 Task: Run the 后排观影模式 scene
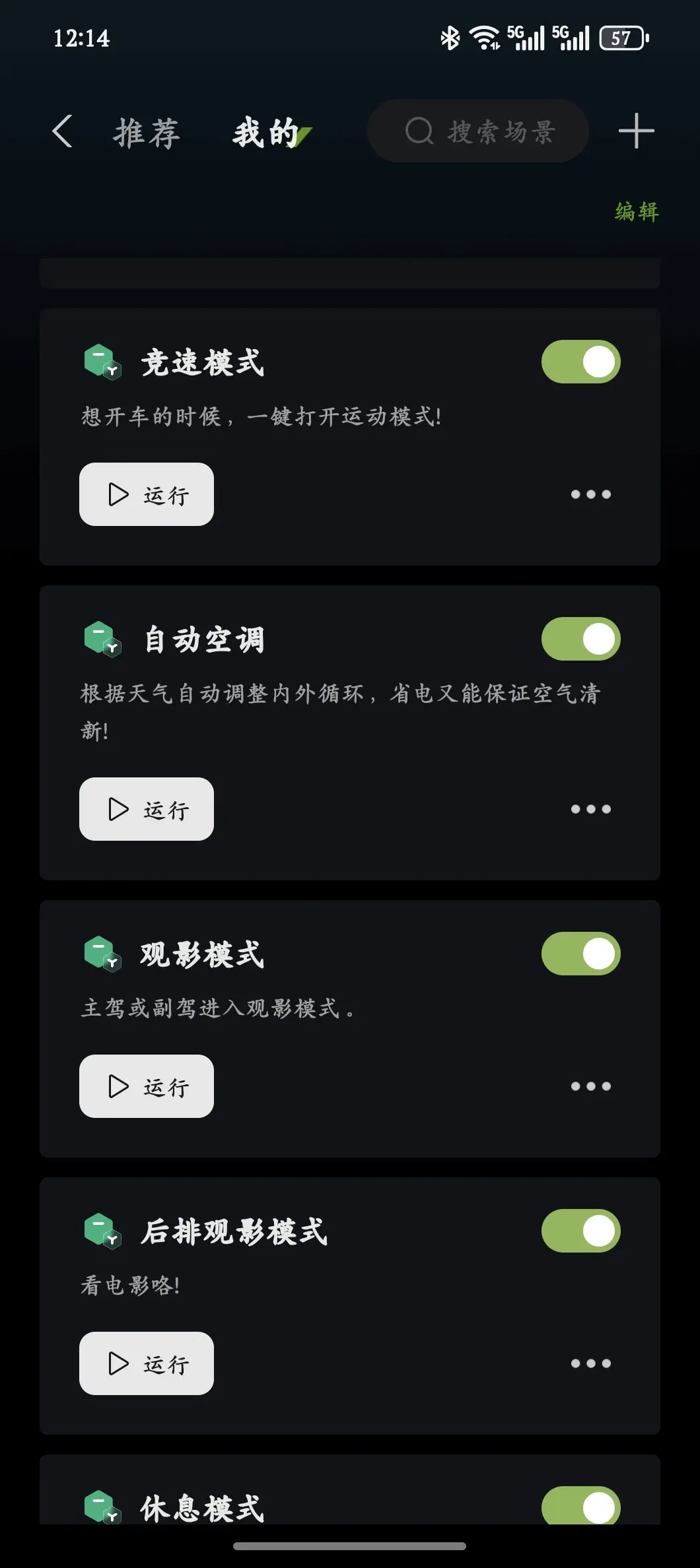tap(147, 1363)
